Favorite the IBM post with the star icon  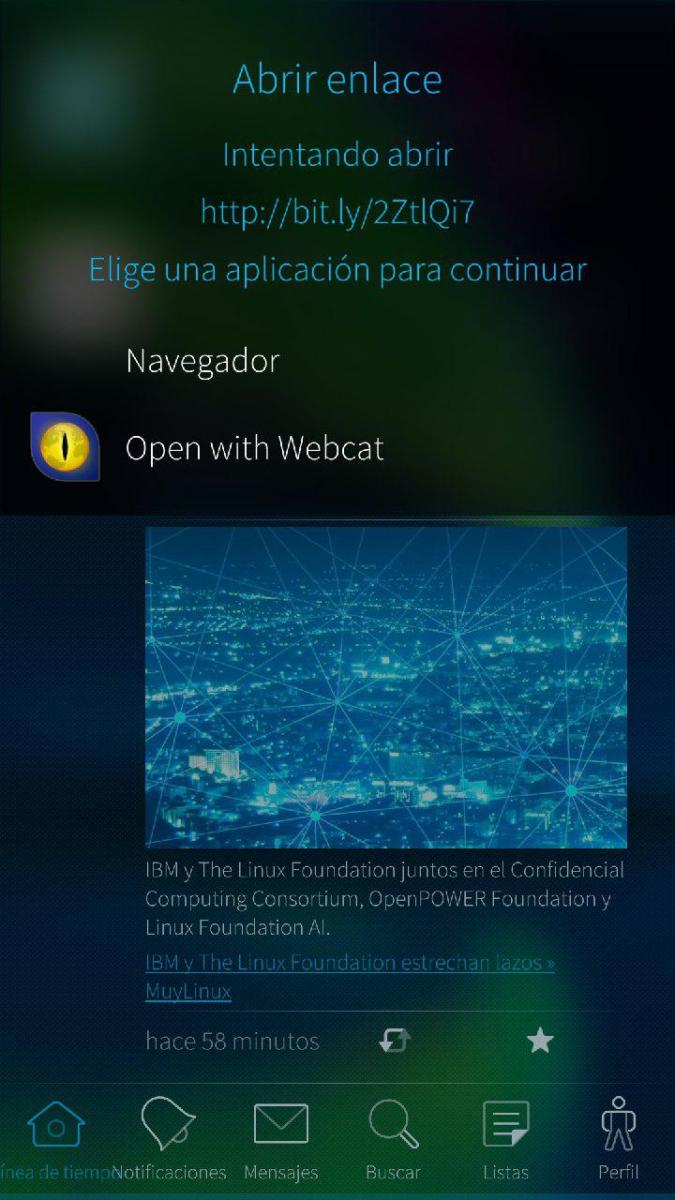pos(540,1041)
